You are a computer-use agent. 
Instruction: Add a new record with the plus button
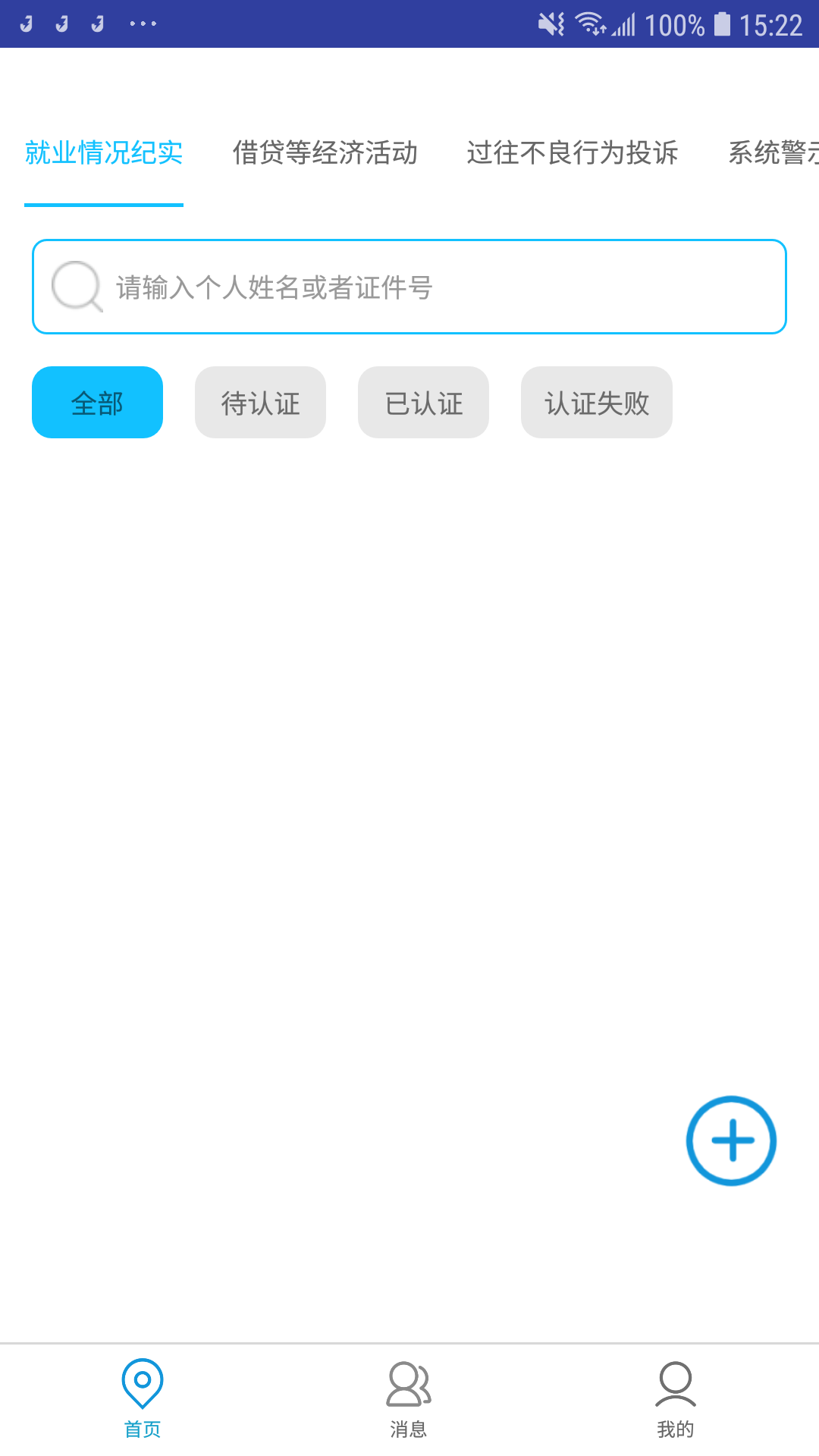[731, 1140]
